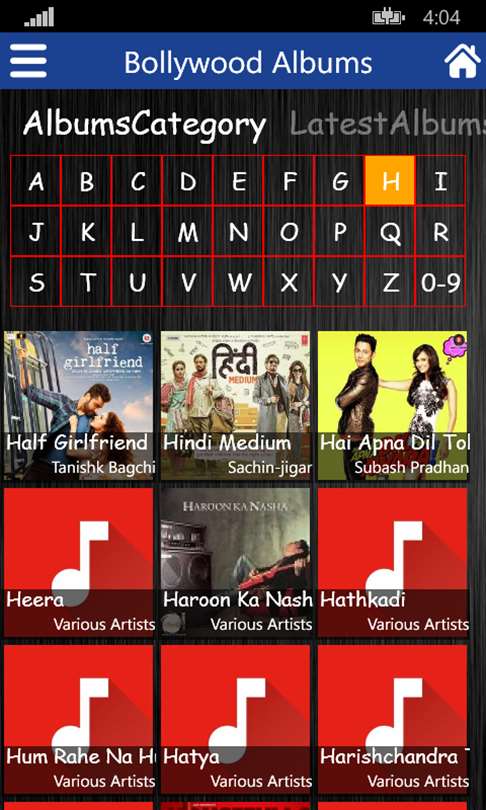Select letter A in the album index
486x810 pixels.
click(36, 181)
